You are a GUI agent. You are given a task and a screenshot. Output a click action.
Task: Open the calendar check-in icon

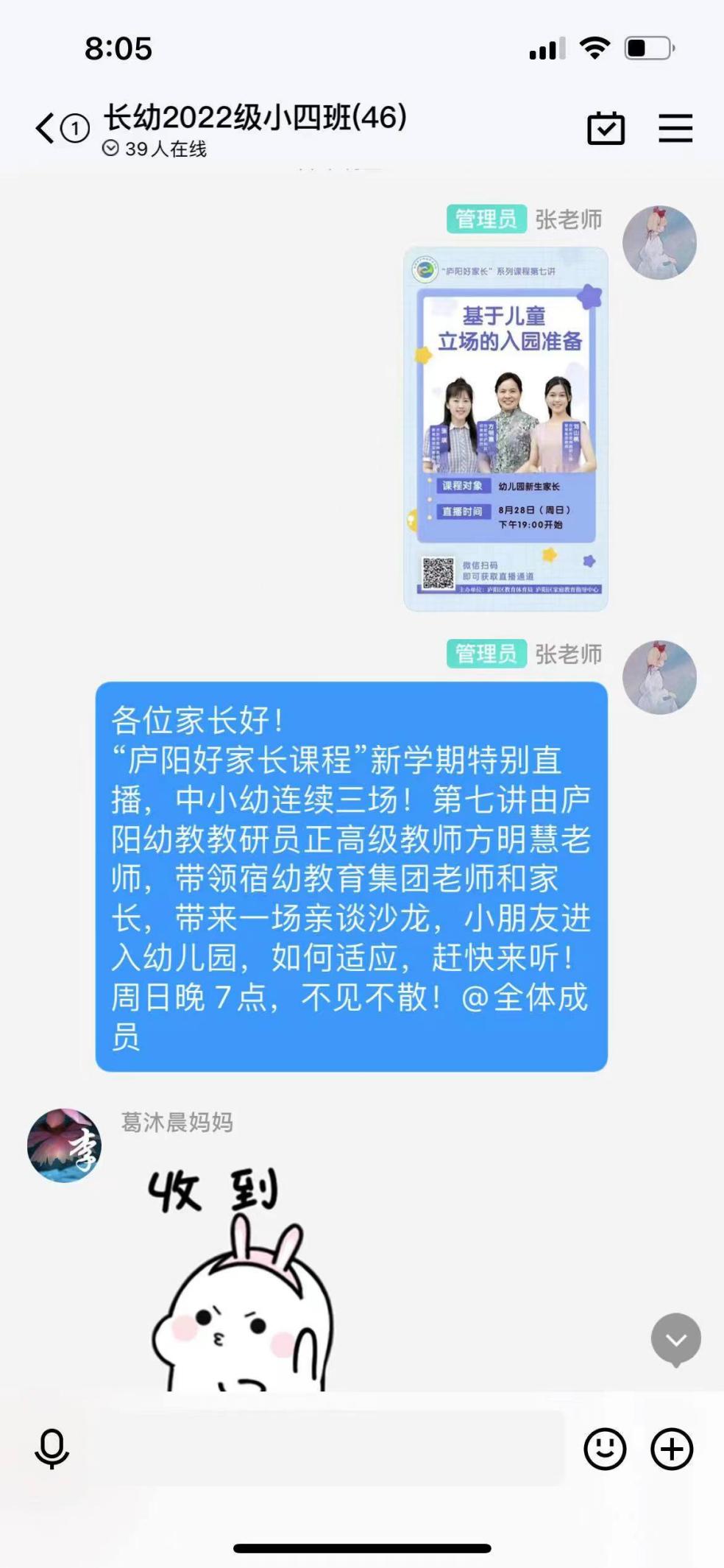click(606, 129)
